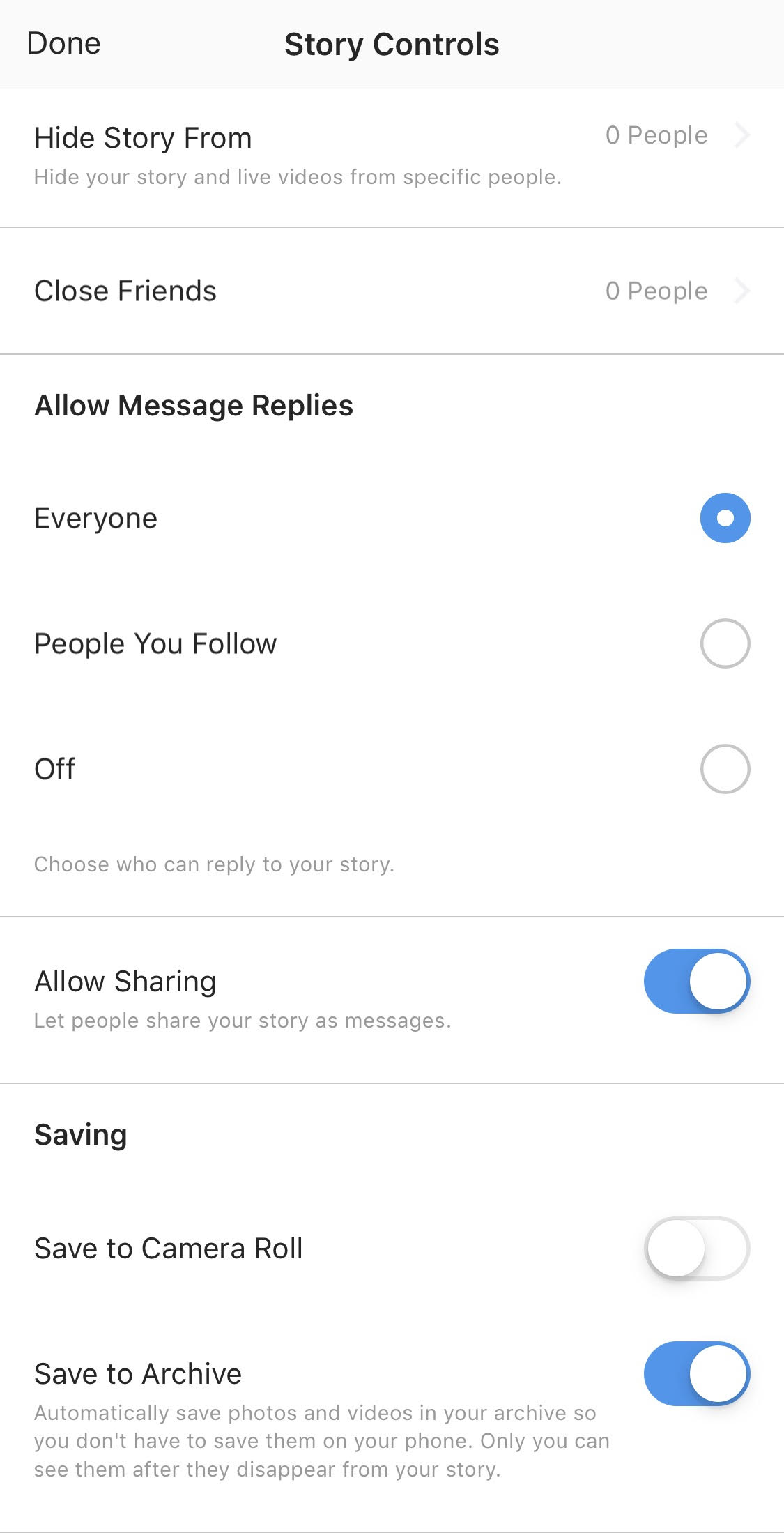Open the Hide Story From setting

coord(392,155)
